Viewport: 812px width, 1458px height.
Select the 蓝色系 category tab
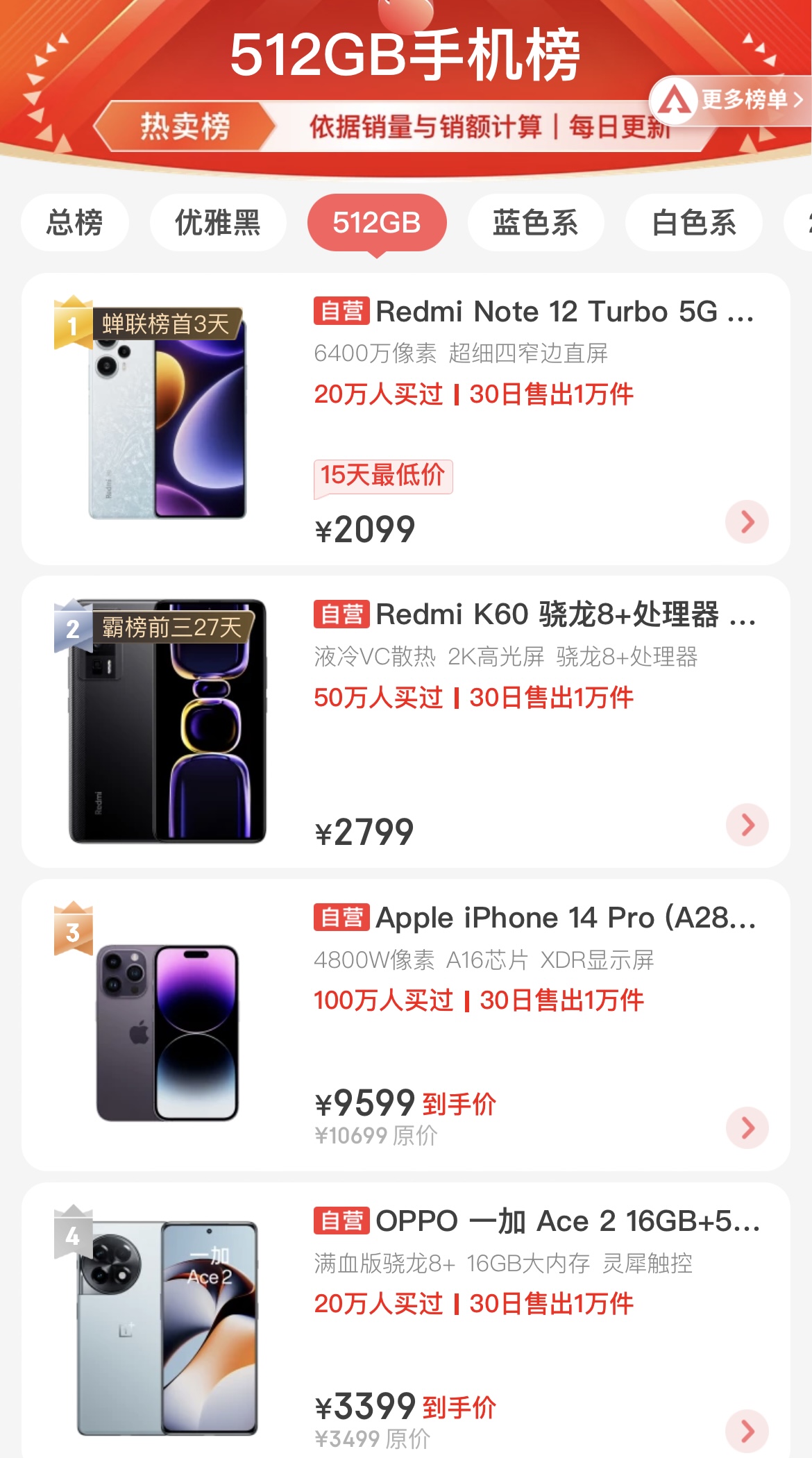(535, 222)
